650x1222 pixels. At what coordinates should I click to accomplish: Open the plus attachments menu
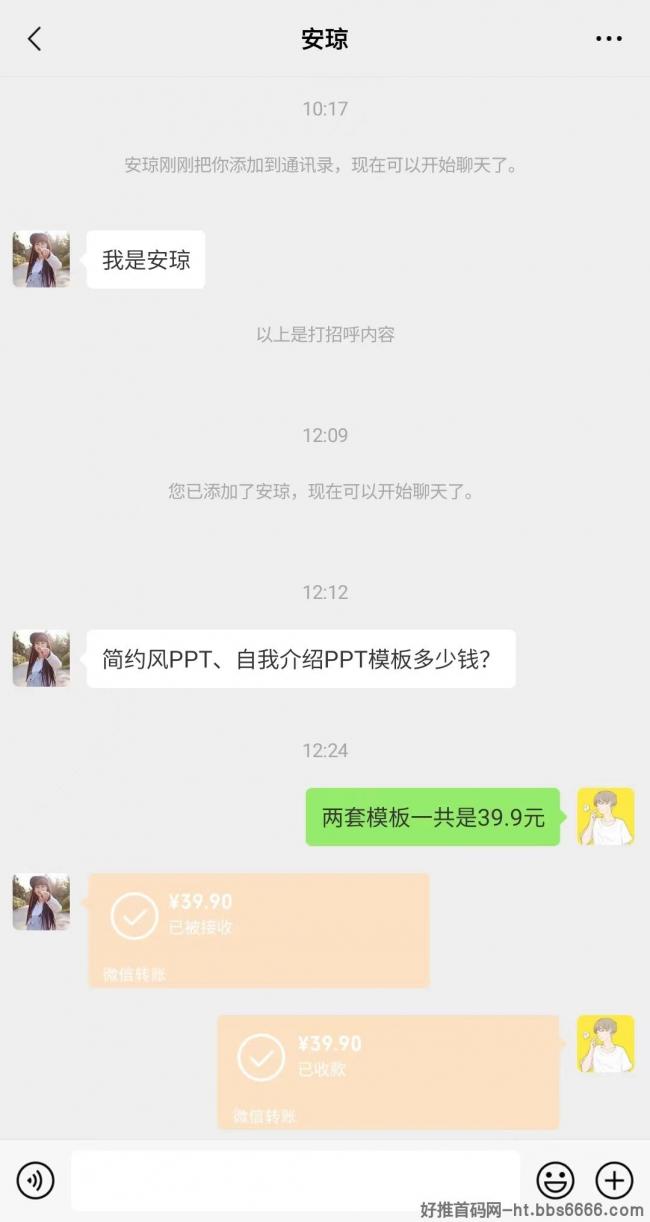[x=614, y=1181]
